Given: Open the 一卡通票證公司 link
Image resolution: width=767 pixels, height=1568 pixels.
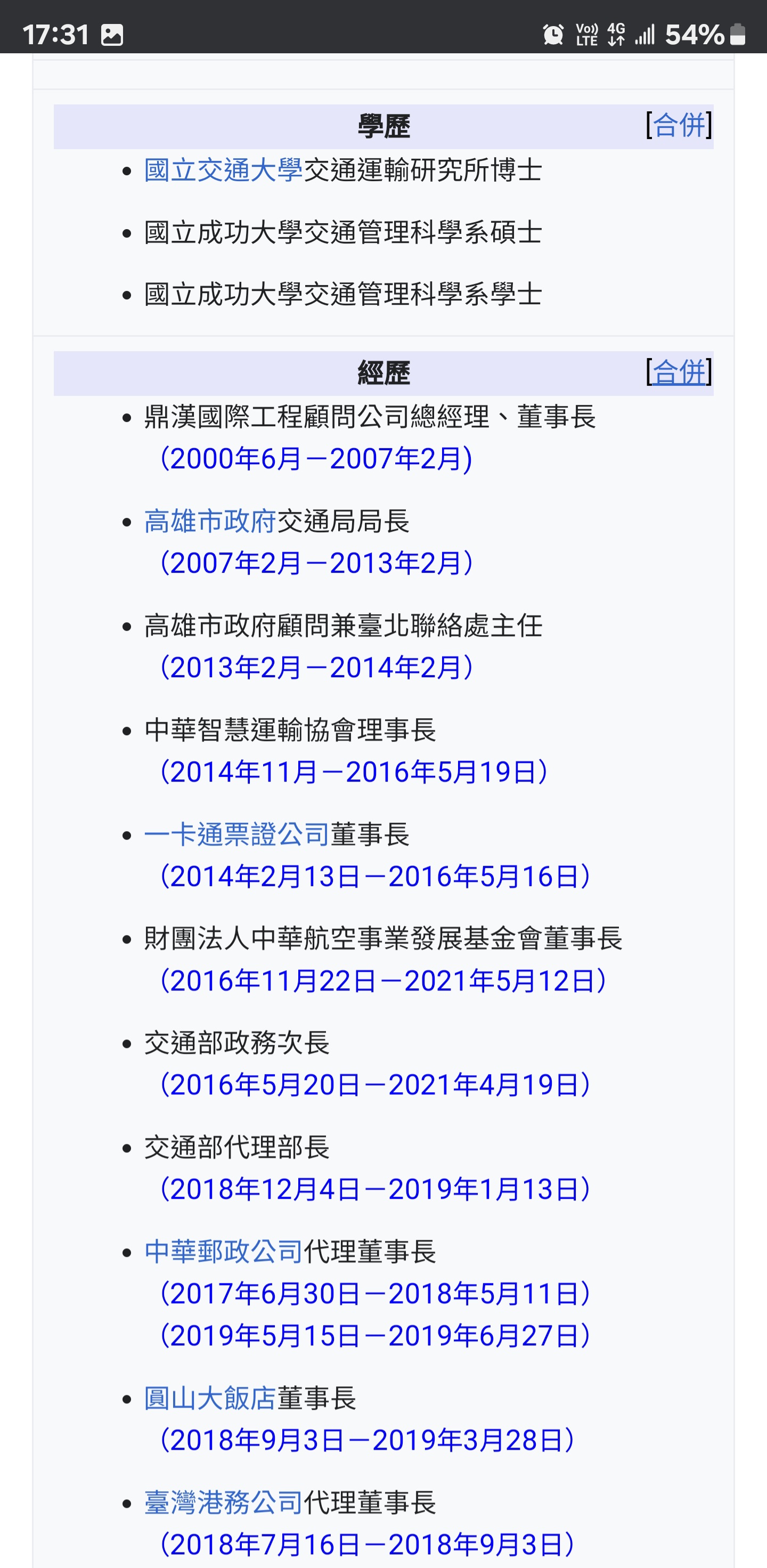Looking at the screenshot, I should [237, 834].
